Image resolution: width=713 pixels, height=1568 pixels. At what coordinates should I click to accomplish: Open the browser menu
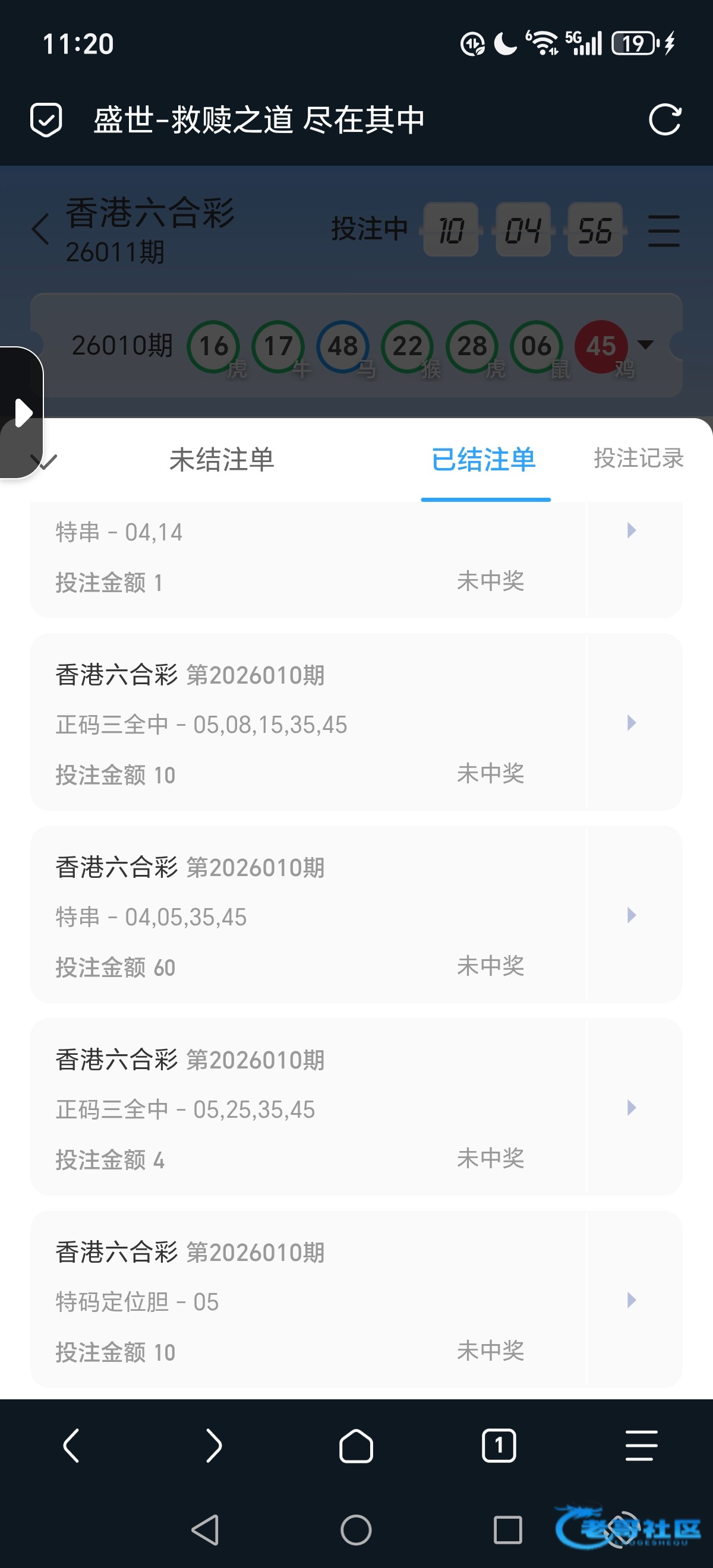click(641, 1446)
